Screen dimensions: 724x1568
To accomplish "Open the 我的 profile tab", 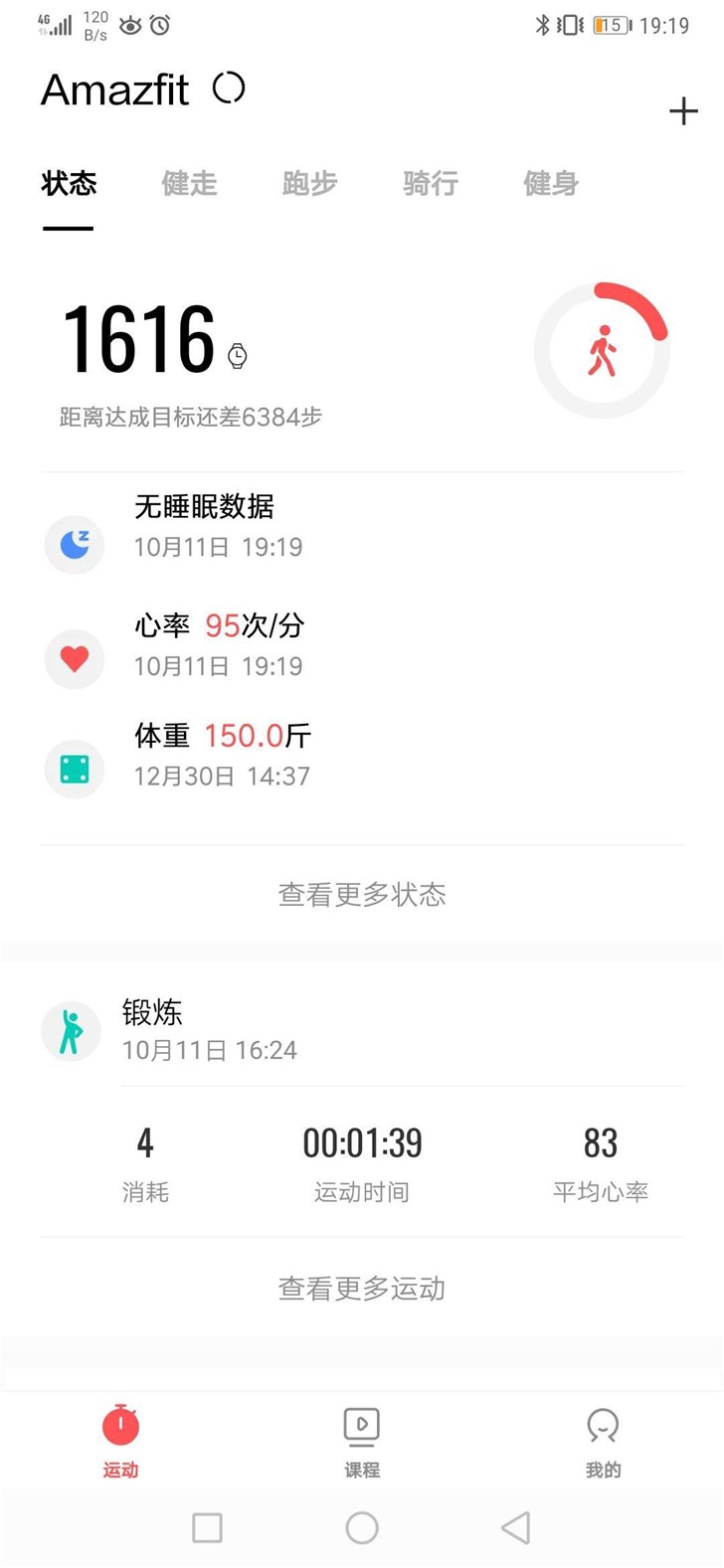I will point(603,1442).
